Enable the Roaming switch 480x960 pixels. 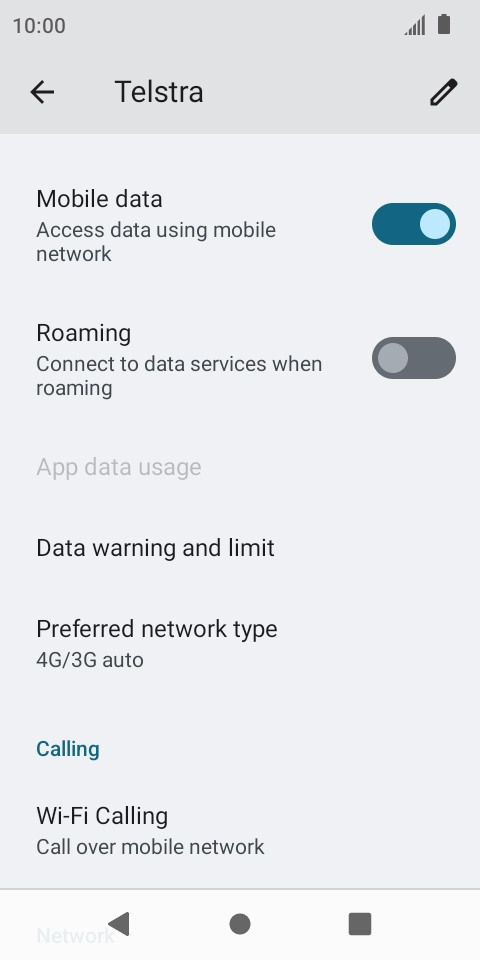414,358
